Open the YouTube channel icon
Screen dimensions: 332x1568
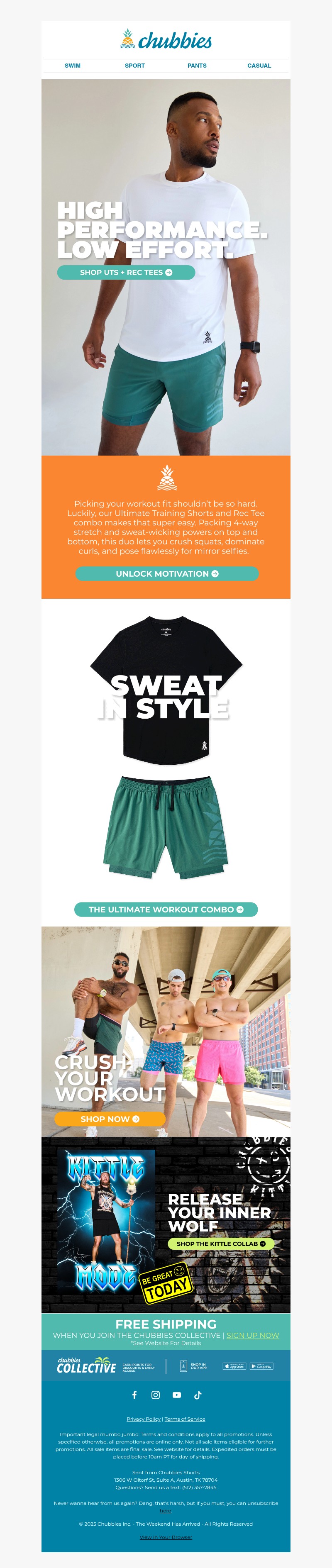(x=177, y=1395)
